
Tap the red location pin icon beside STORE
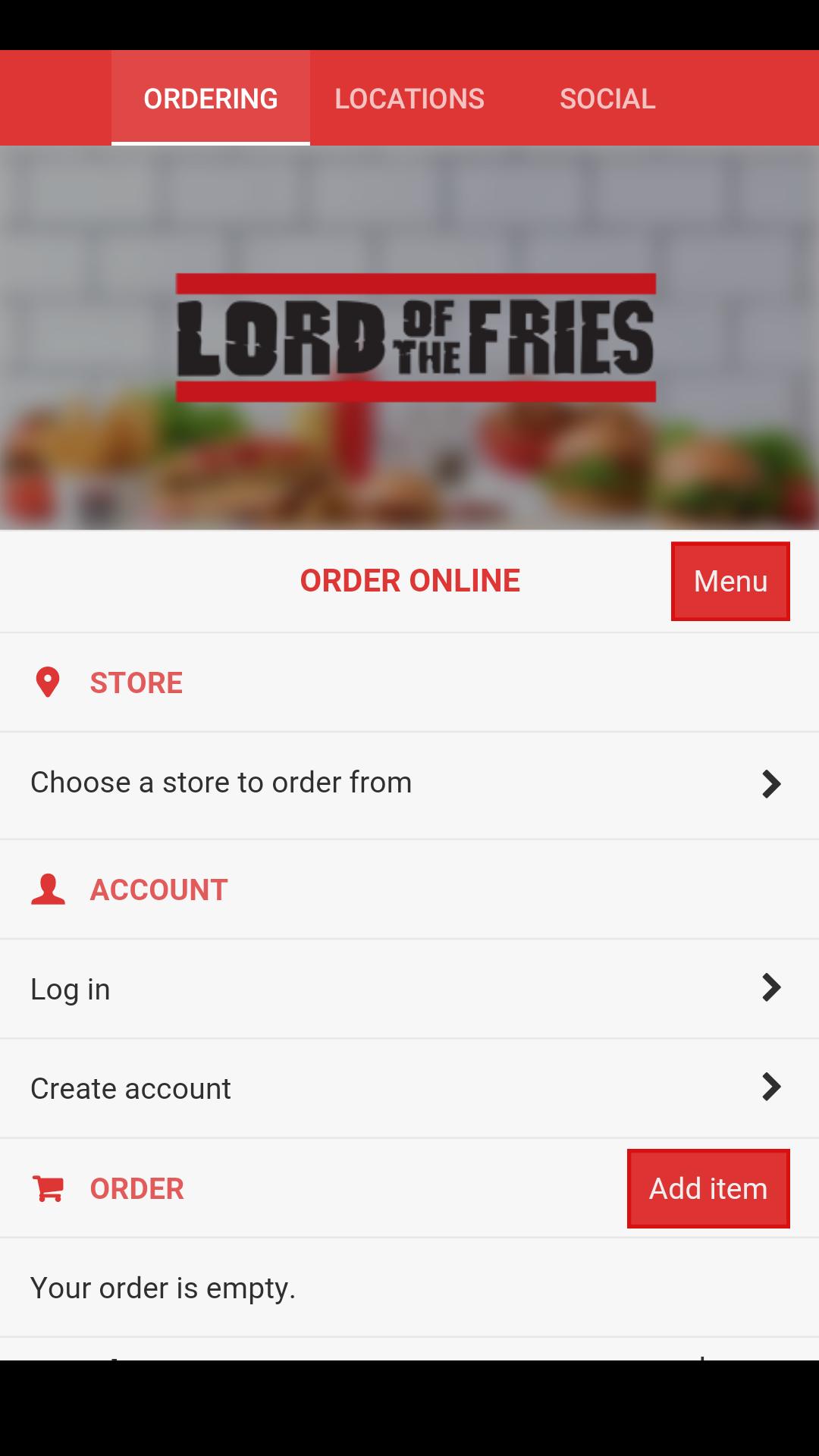47,682
